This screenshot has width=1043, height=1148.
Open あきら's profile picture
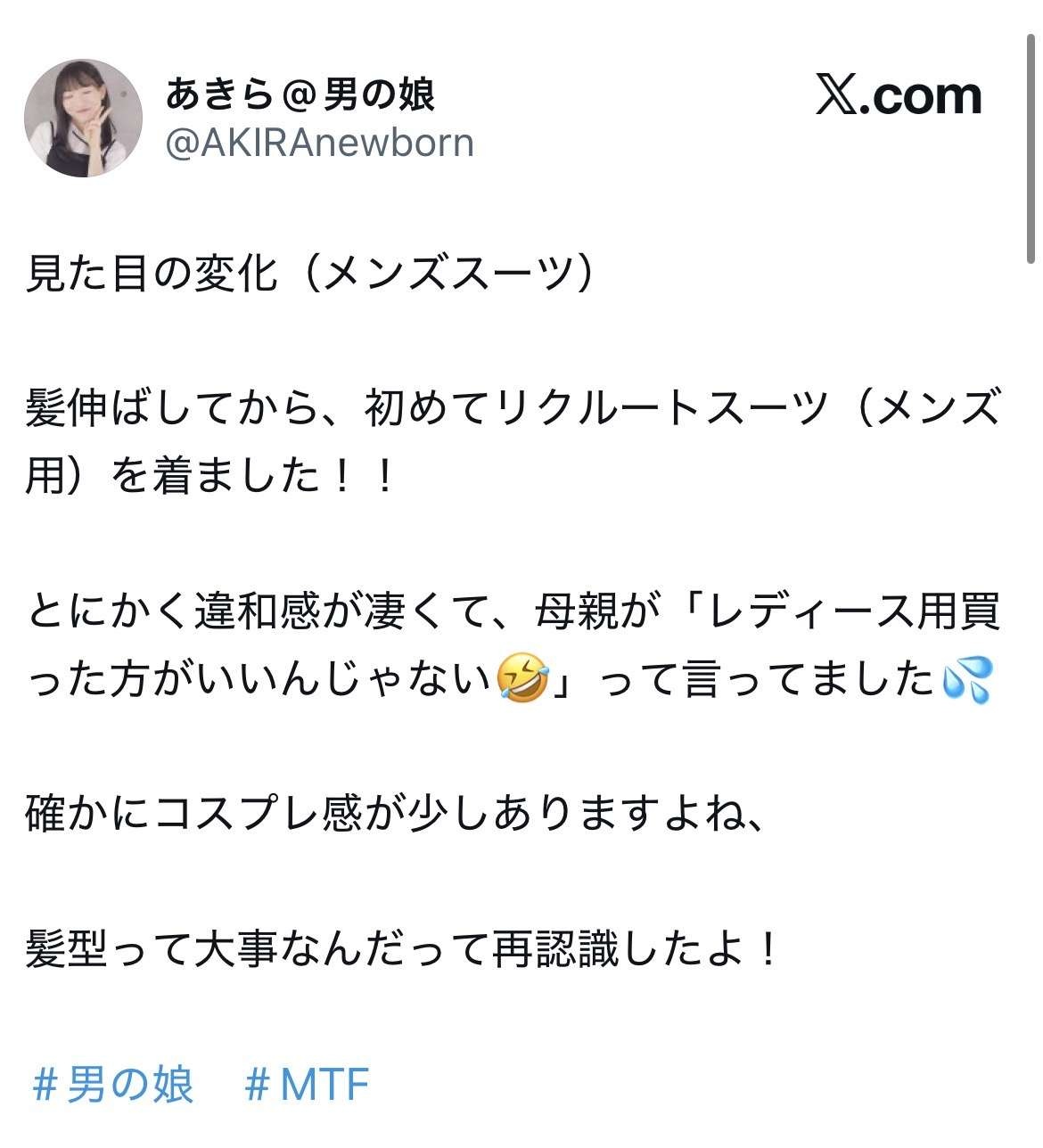point(83,119)
